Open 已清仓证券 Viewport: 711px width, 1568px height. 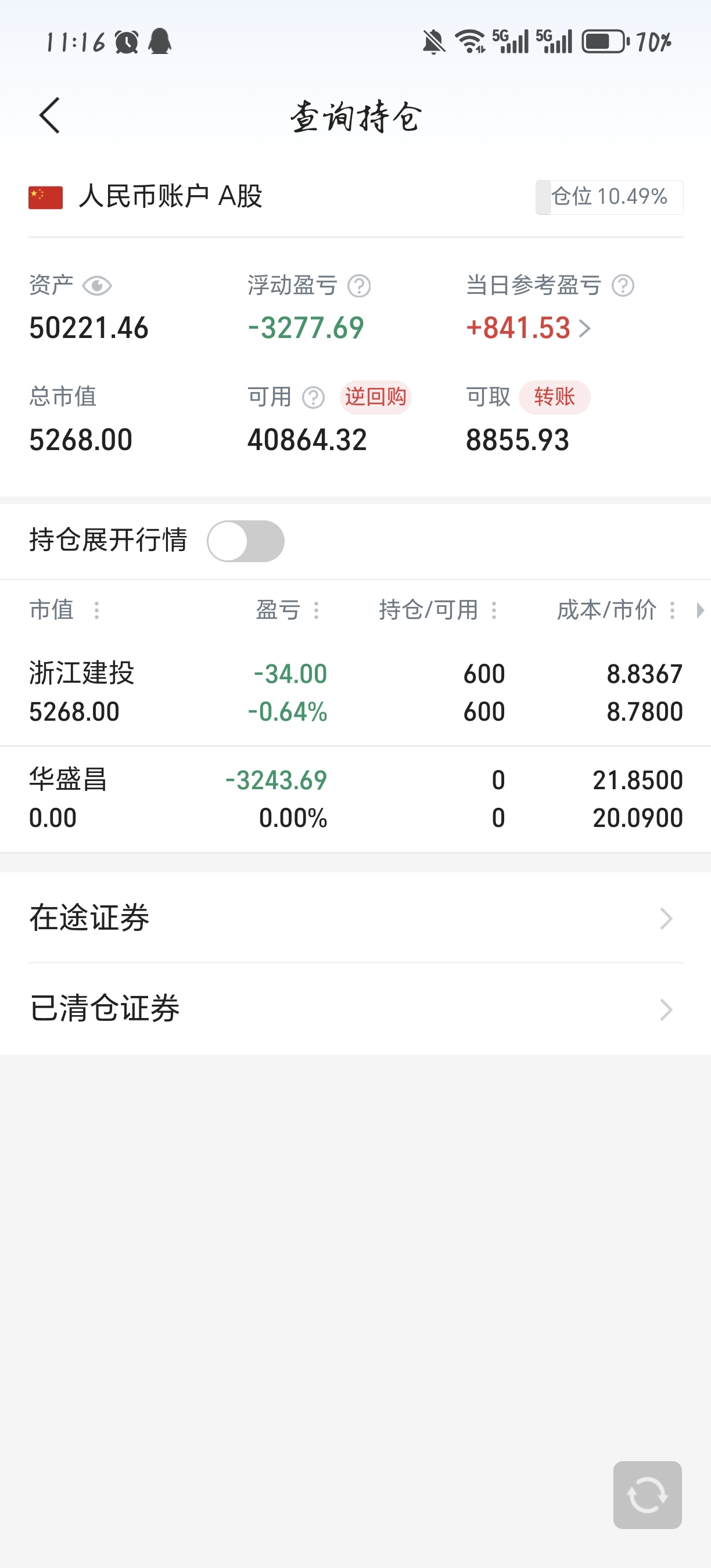pos(355,1009)
